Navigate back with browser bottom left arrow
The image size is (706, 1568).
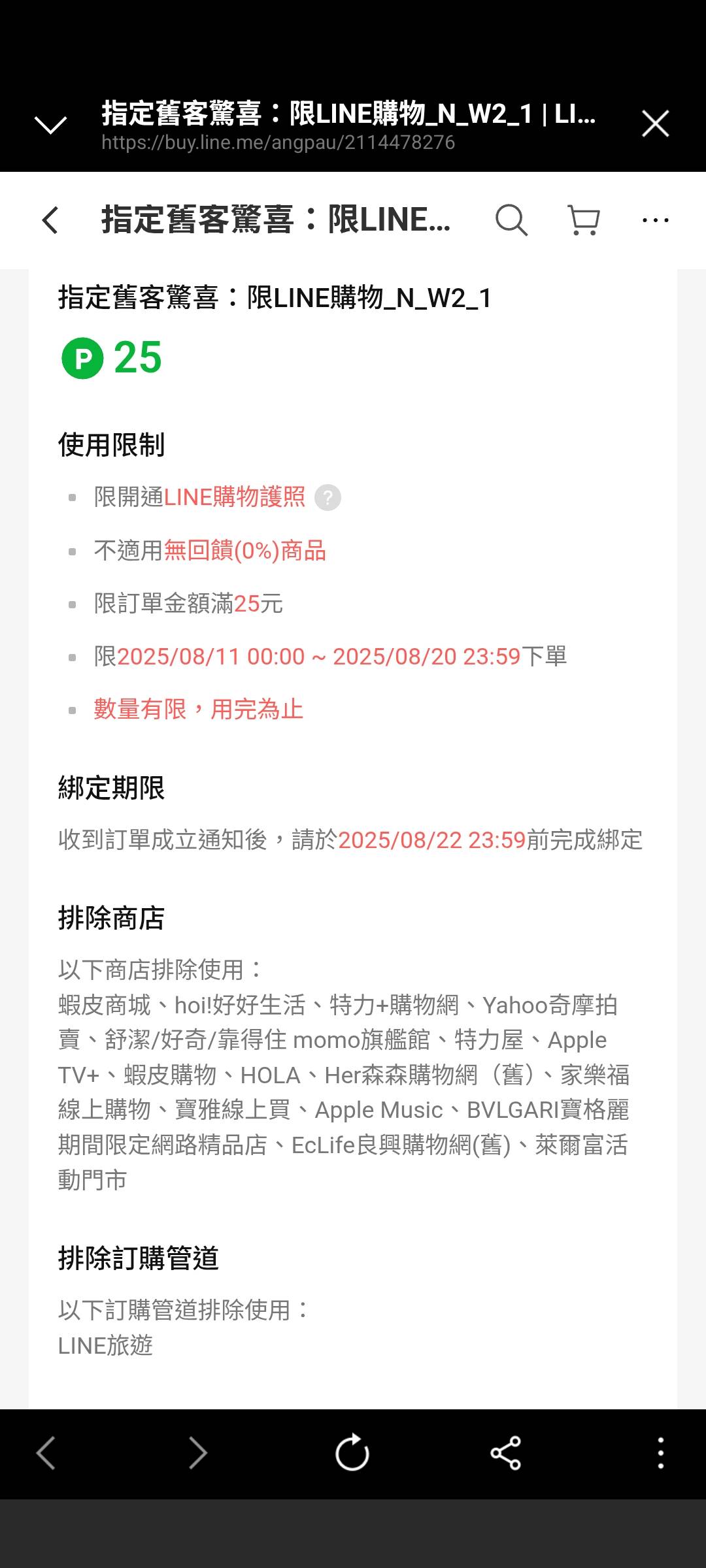point(46,1454)
